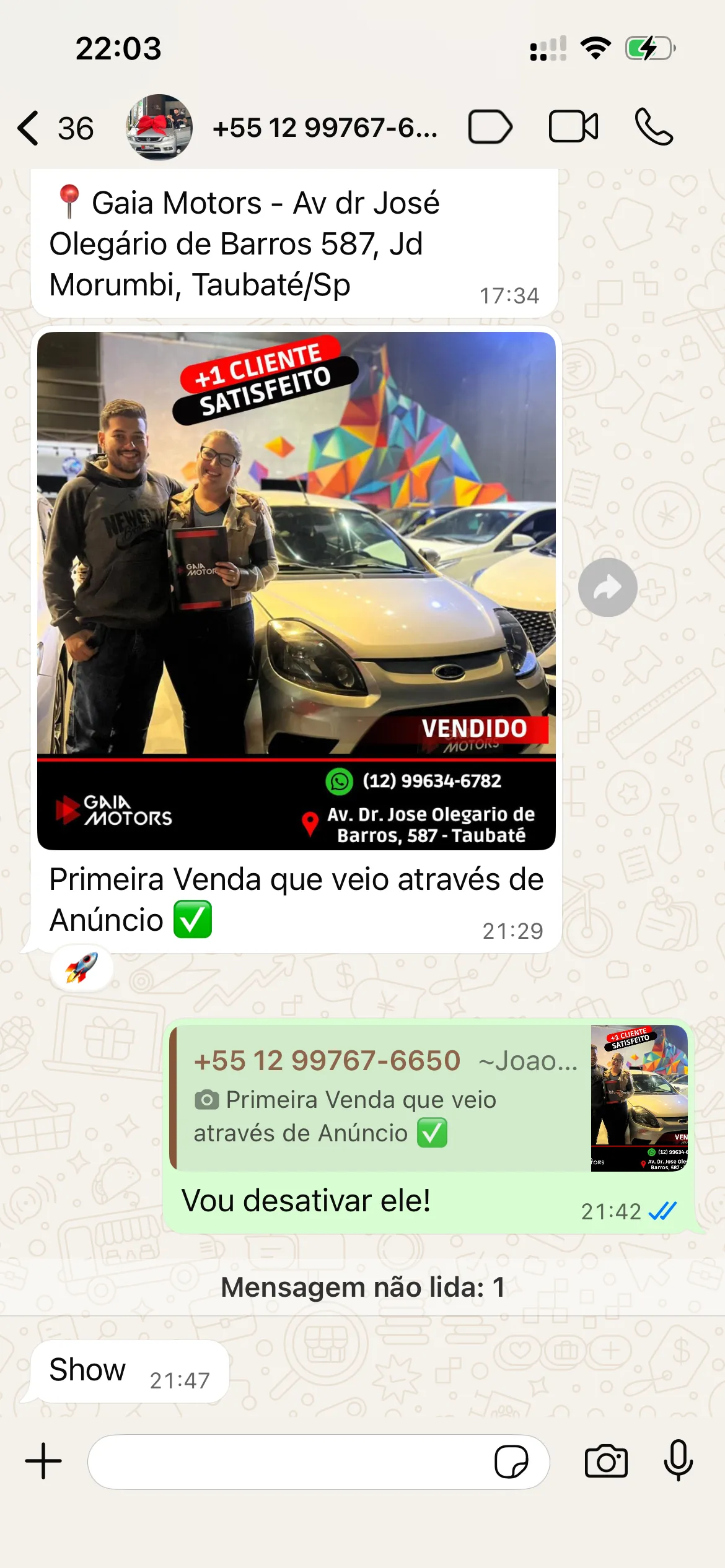Viewport: 725px width, 1568px height.
Task: Forward the photo message
Action: 607,587
